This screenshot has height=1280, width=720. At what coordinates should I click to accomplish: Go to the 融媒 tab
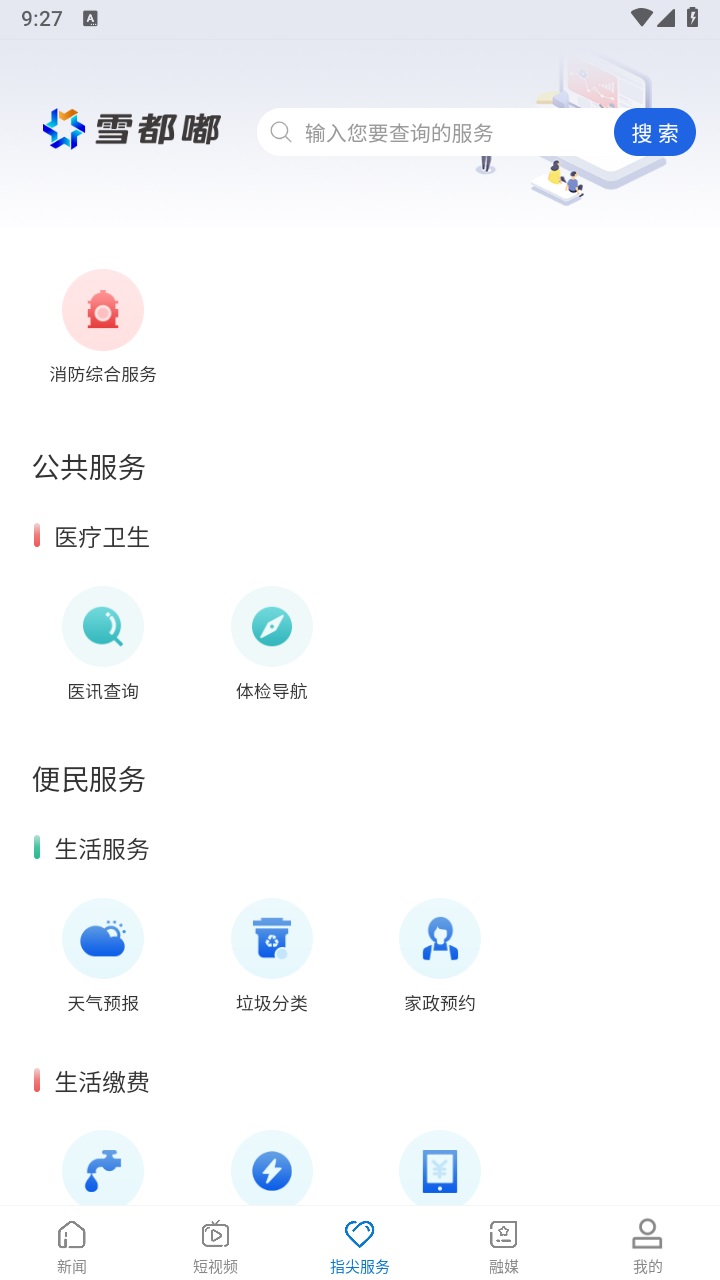[503, 1243]
